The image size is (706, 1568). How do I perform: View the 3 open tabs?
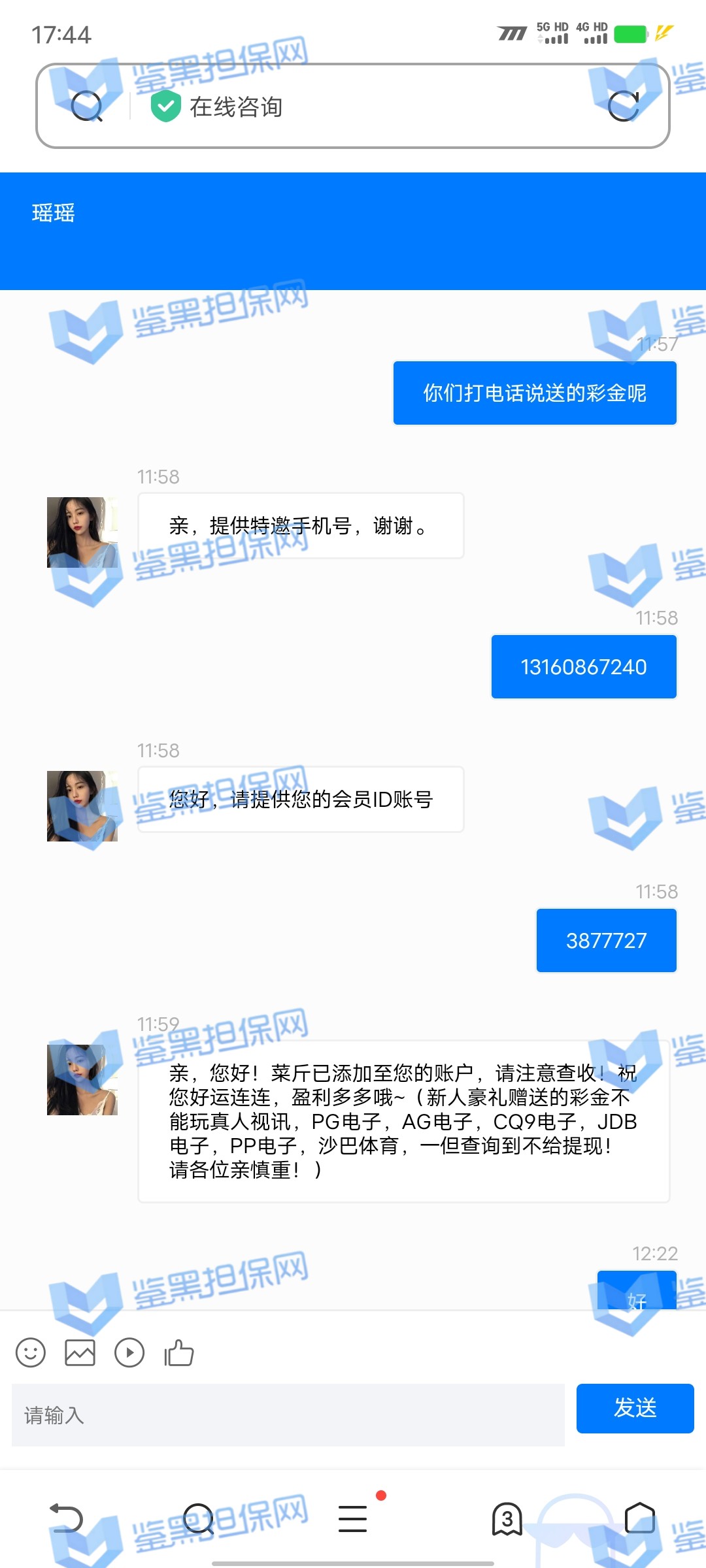507,1518
